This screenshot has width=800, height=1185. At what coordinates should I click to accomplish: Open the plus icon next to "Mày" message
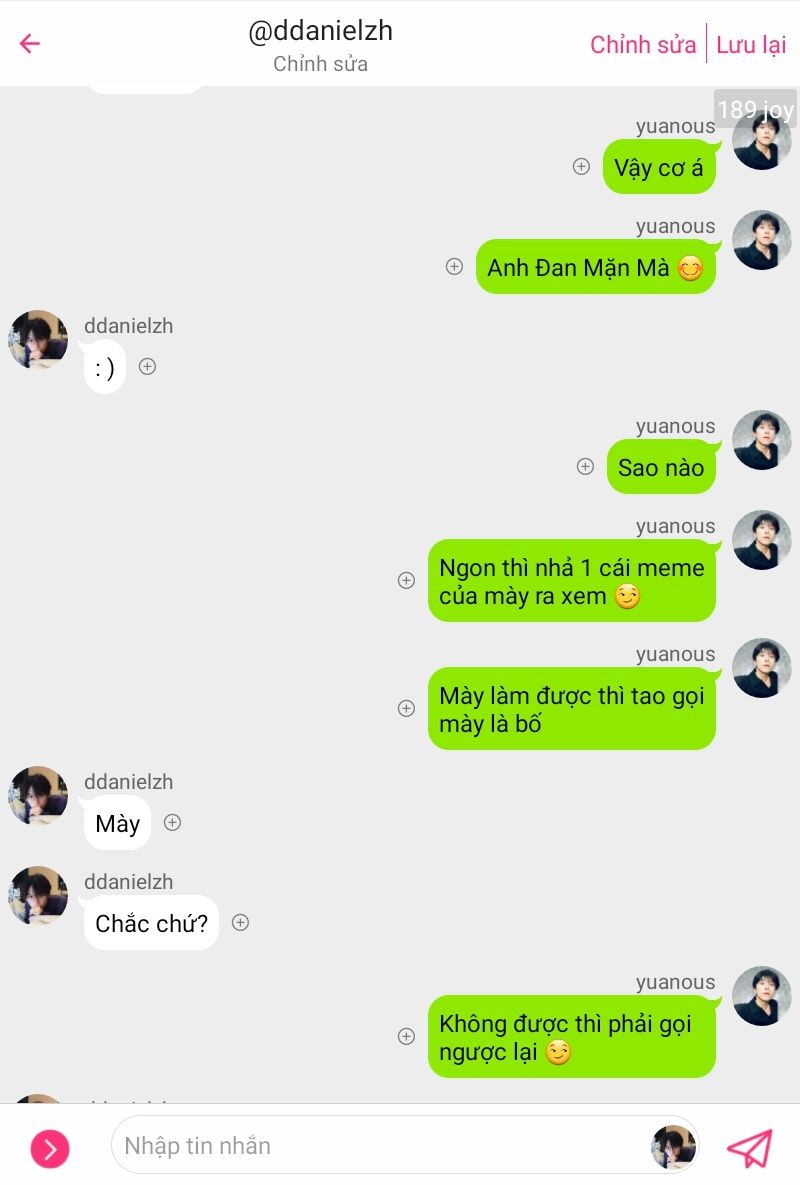(172, 822)
